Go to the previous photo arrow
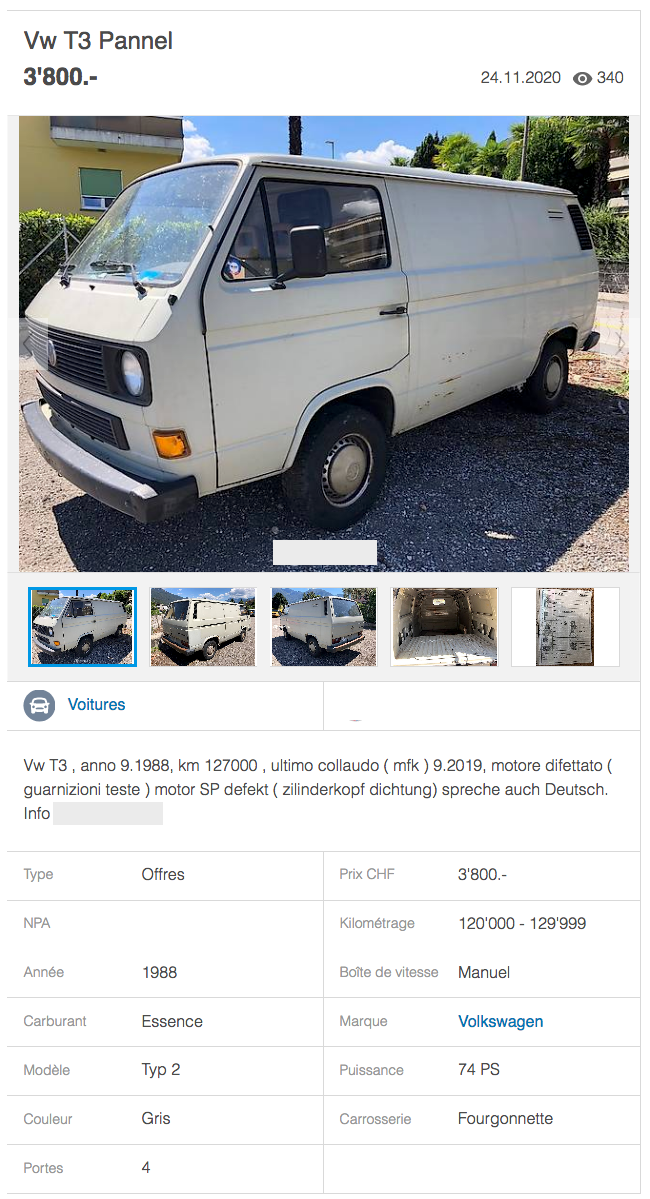 pyautogui.click(x=28, y=343)
